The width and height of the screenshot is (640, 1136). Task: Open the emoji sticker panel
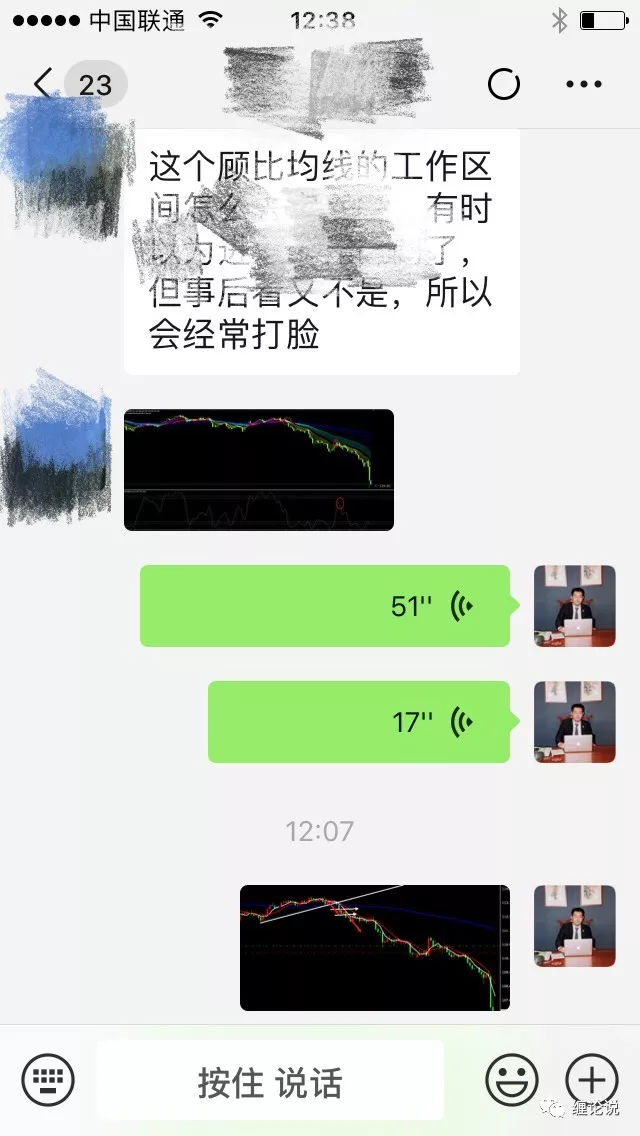click(x=511, y=1080)
